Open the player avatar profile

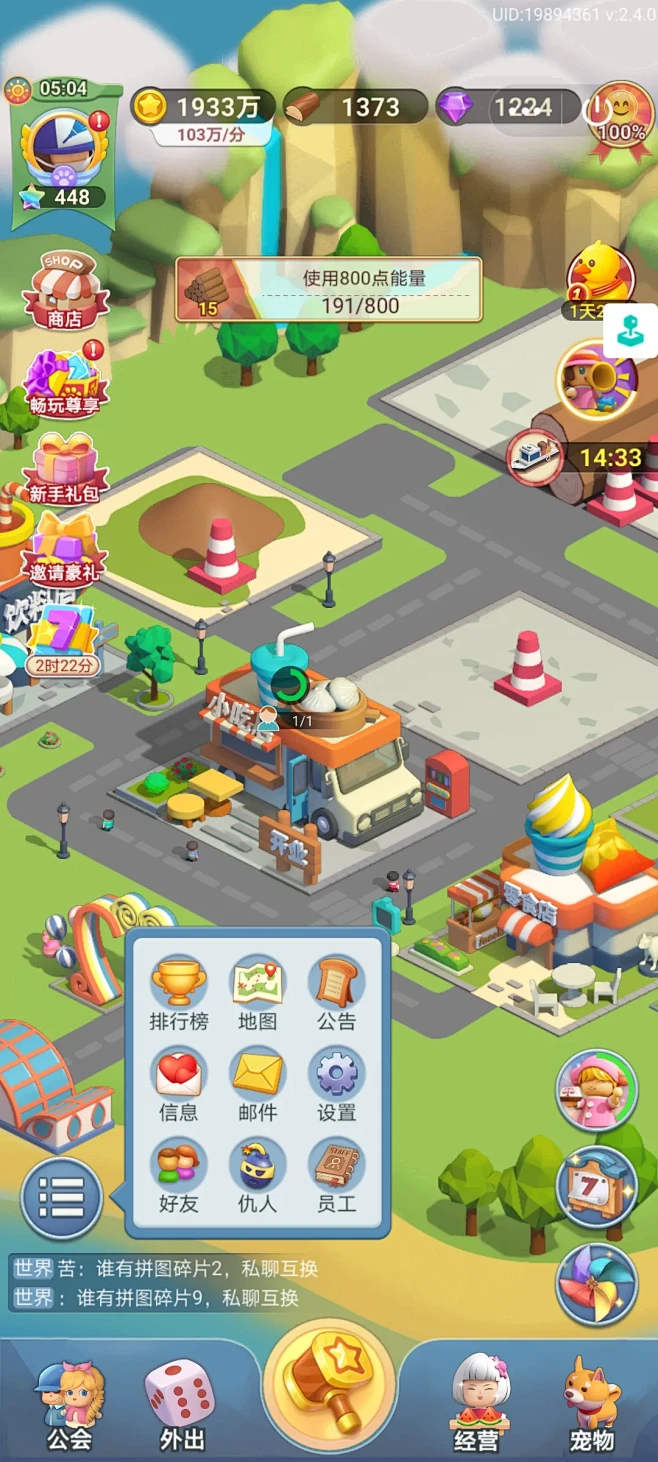click(x=60, y=150)
